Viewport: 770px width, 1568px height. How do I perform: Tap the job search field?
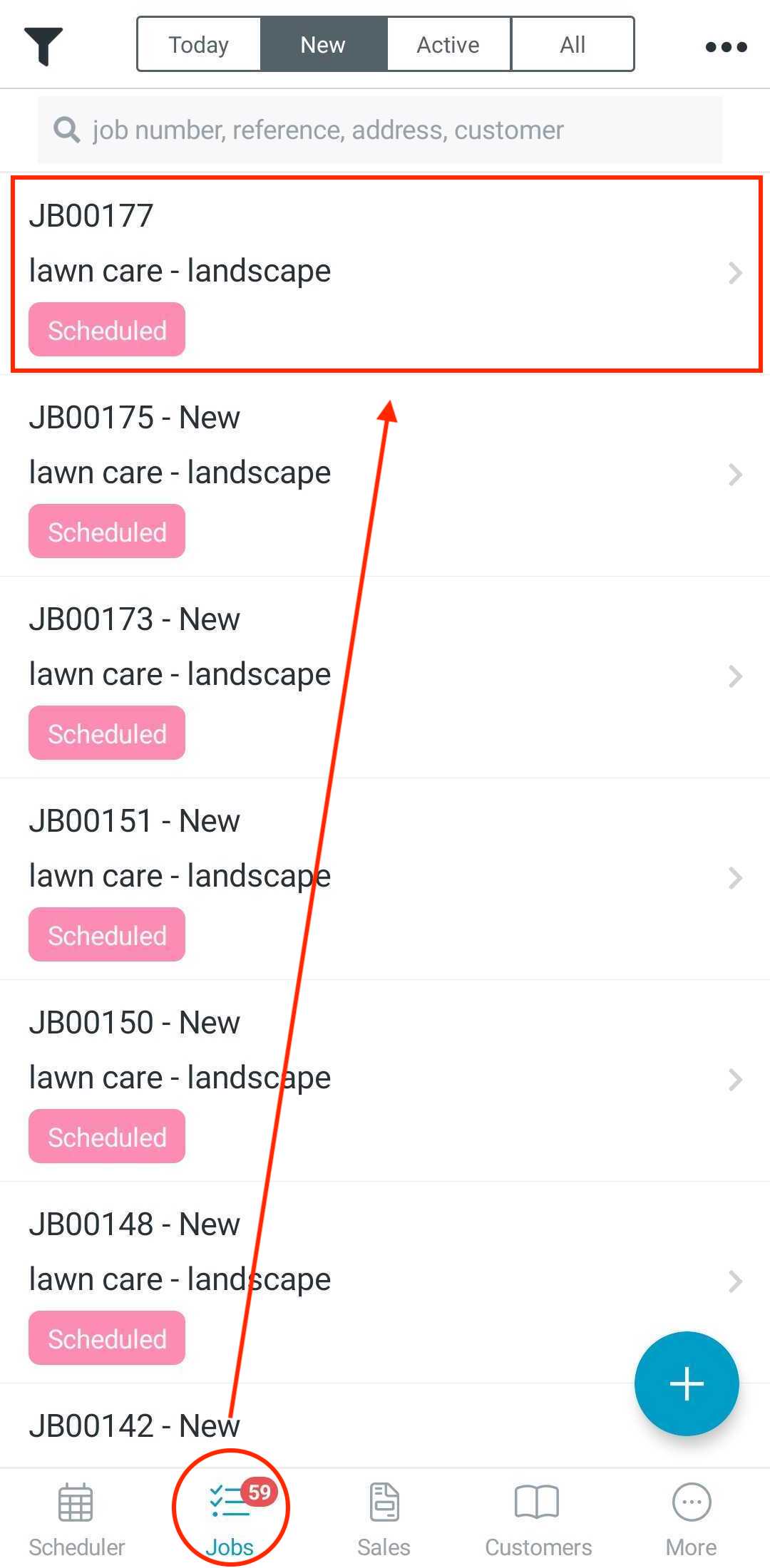click(379, 130)
